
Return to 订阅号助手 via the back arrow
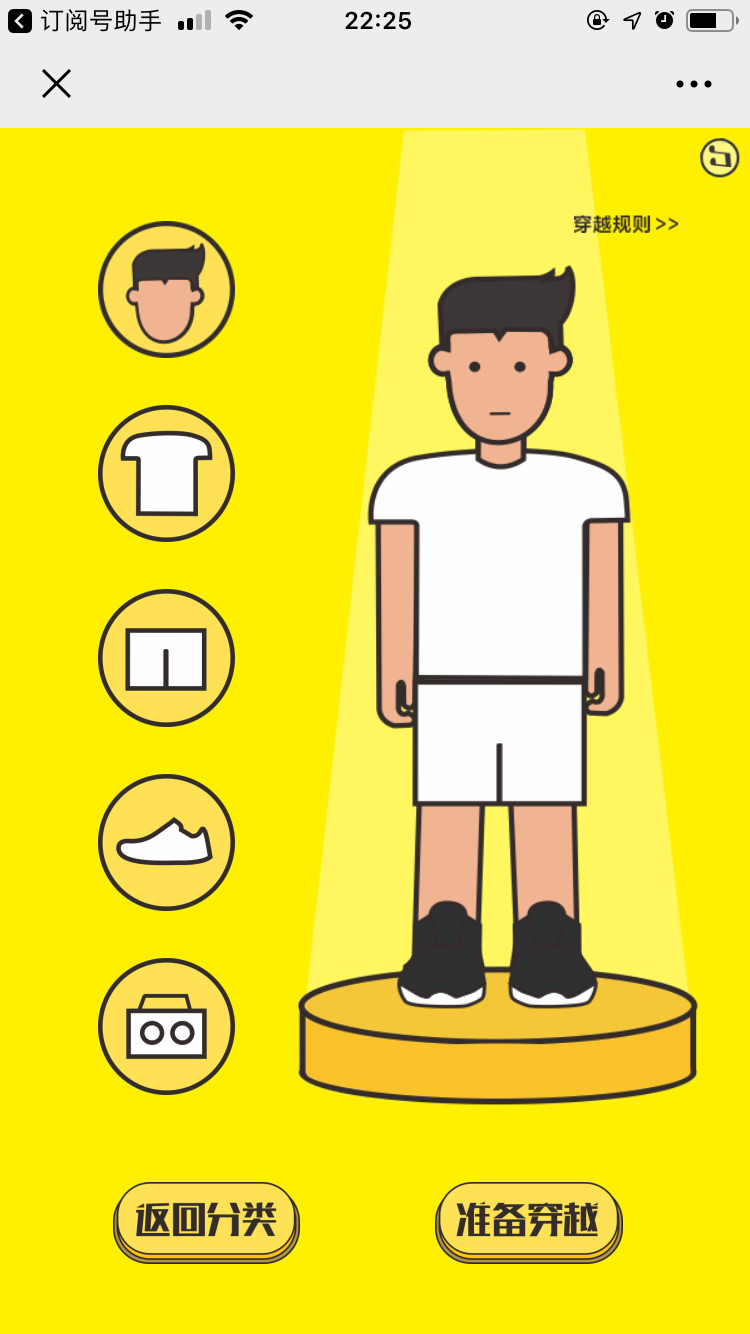pyautogui.click(x=20, y=21)
